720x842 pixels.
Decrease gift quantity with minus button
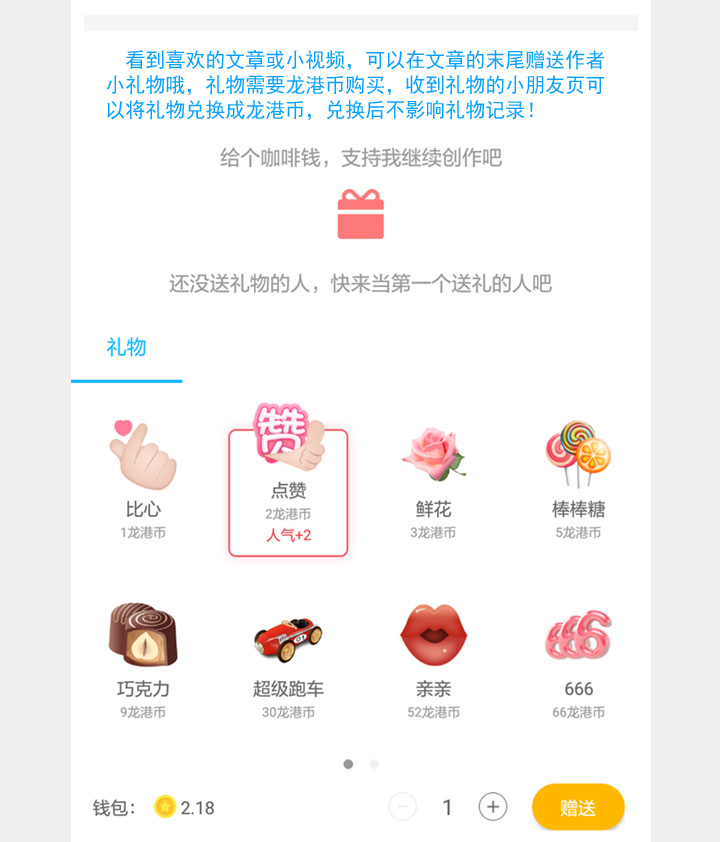coord(402,807)
